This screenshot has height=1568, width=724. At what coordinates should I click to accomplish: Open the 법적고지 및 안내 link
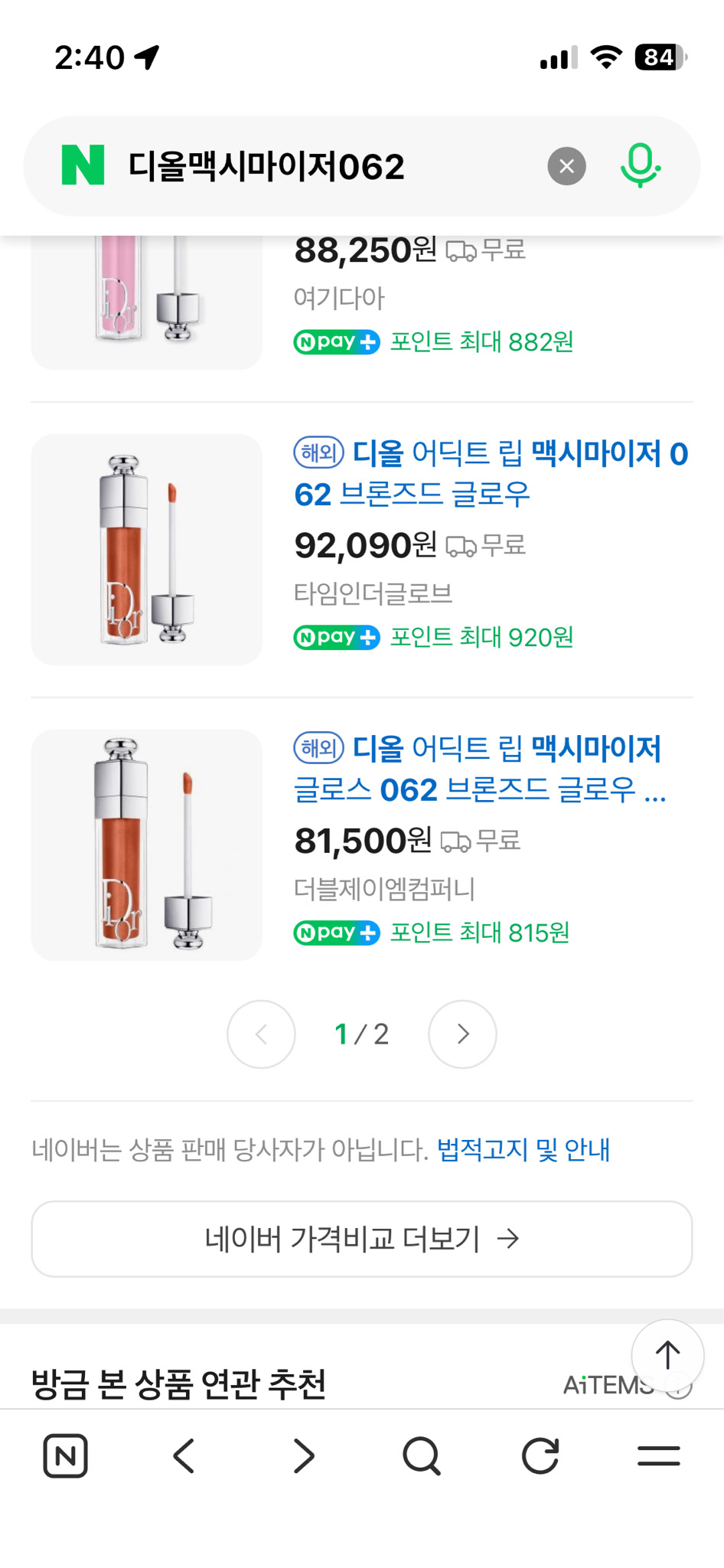(523, 1148)
